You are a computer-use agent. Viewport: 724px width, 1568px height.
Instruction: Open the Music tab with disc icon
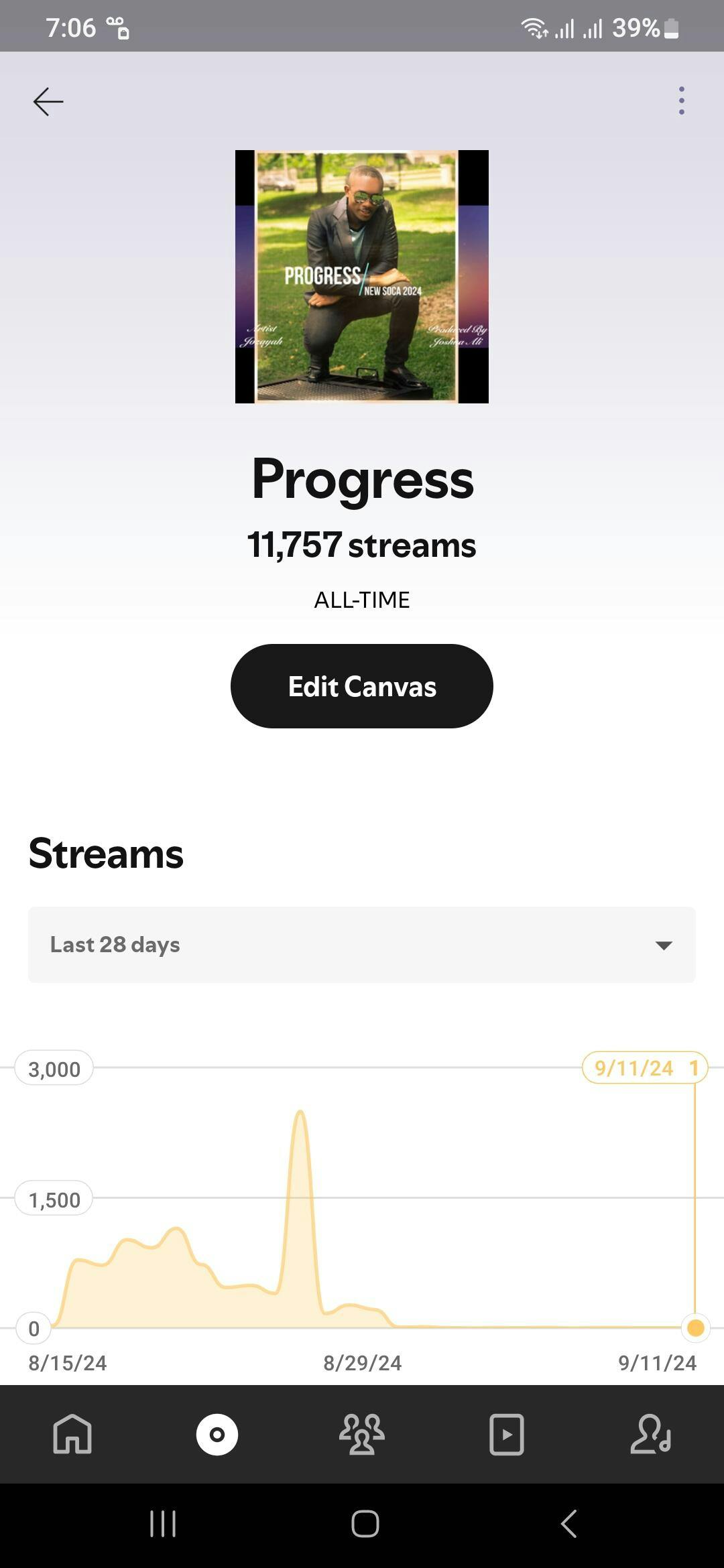tap(217, 1434)
